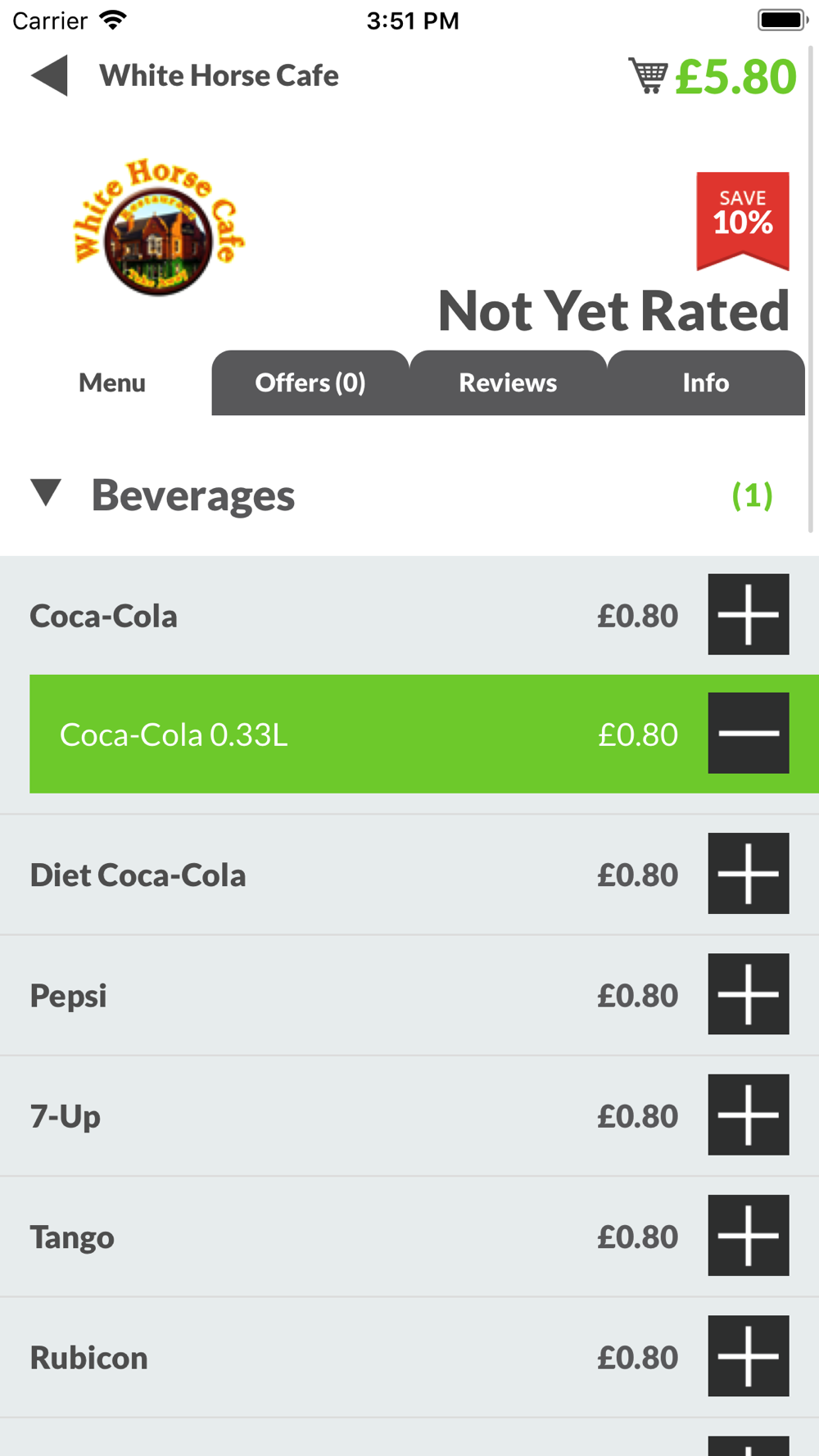Switch to the Info tab

(706, 382)
